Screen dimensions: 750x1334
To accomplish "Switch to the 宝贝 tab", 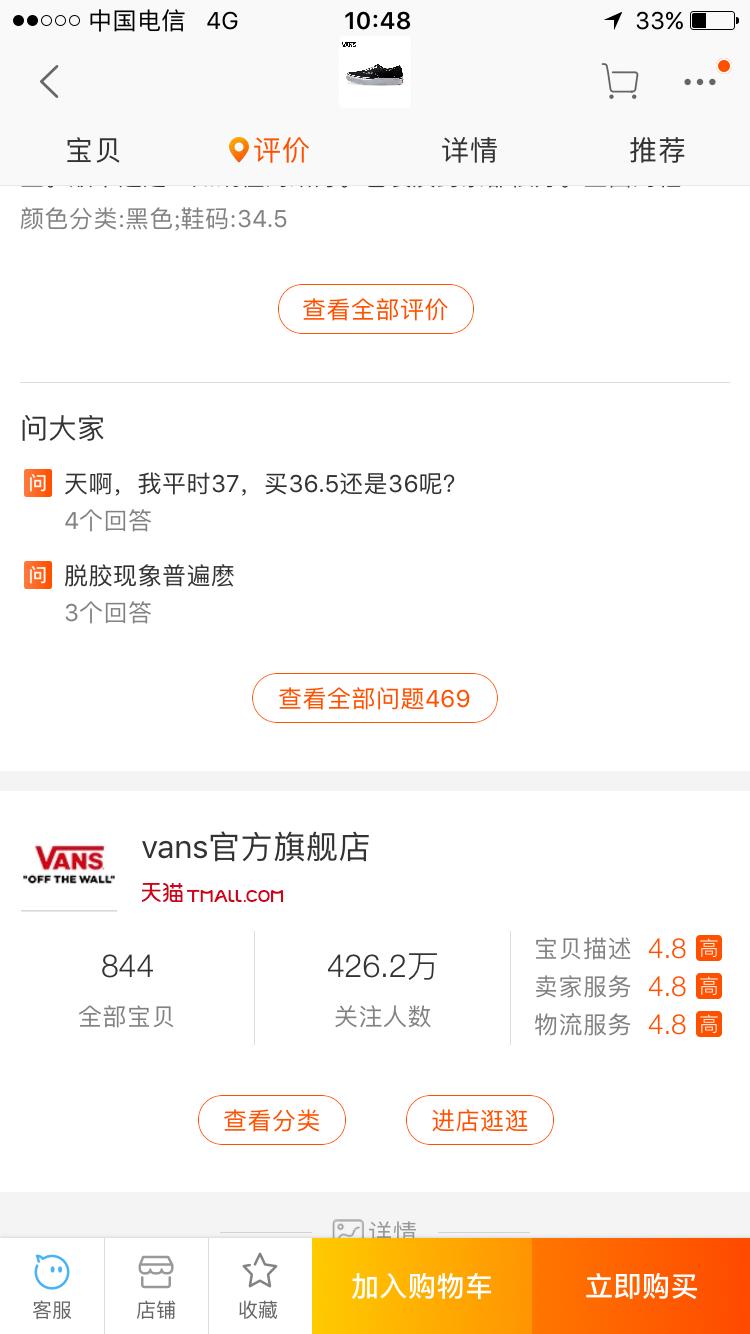I will click(x=93, y=151).
